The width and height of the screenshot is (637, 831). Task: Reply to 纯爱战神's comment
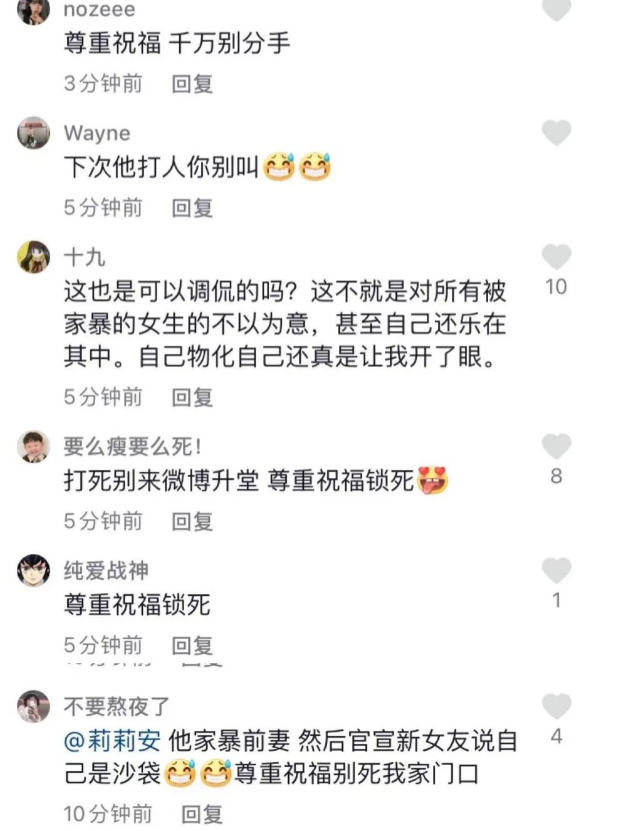pos(192,646)
